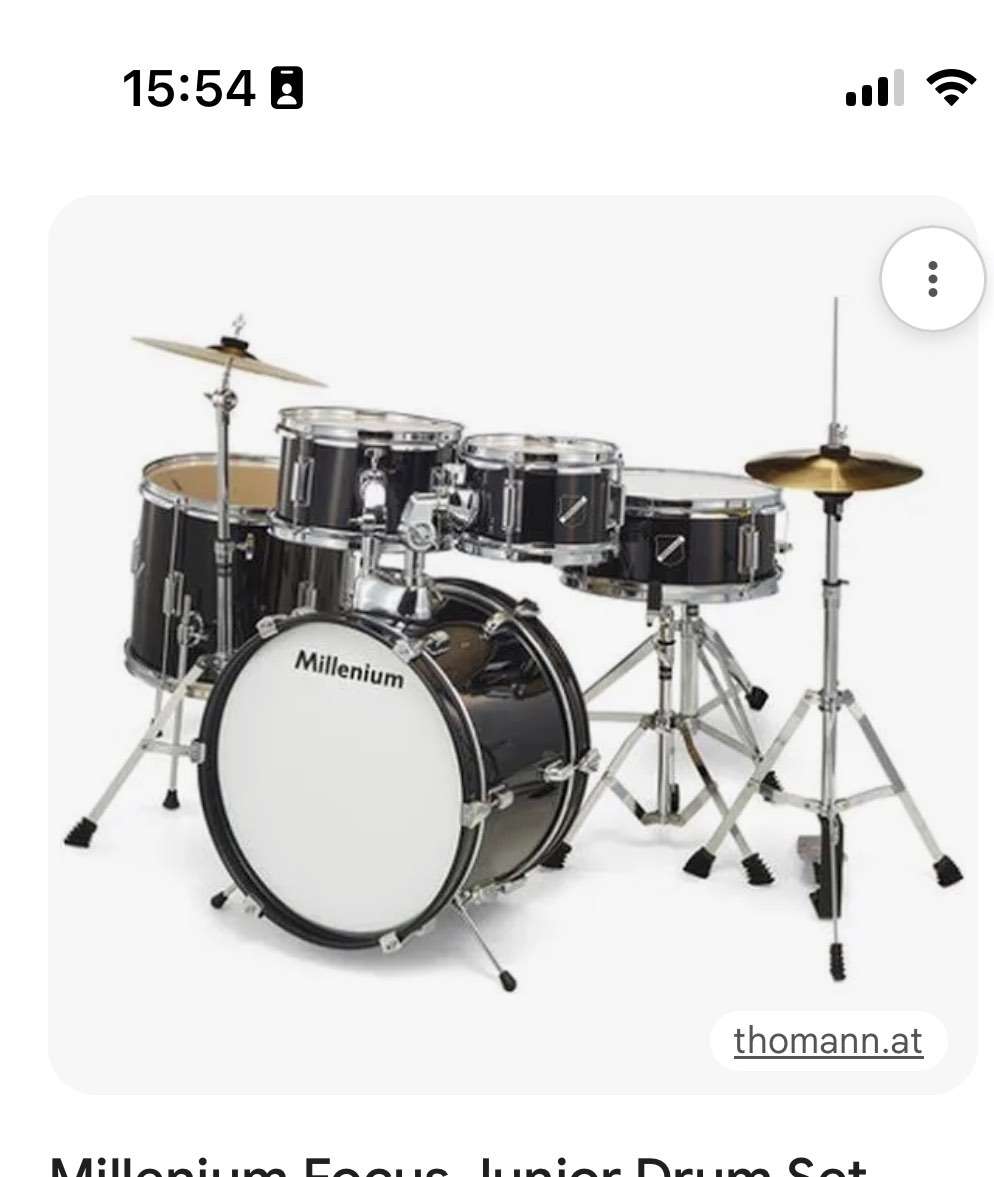Follow the thomann.at source link
994x1177 pixels.
click(827, 1041)
